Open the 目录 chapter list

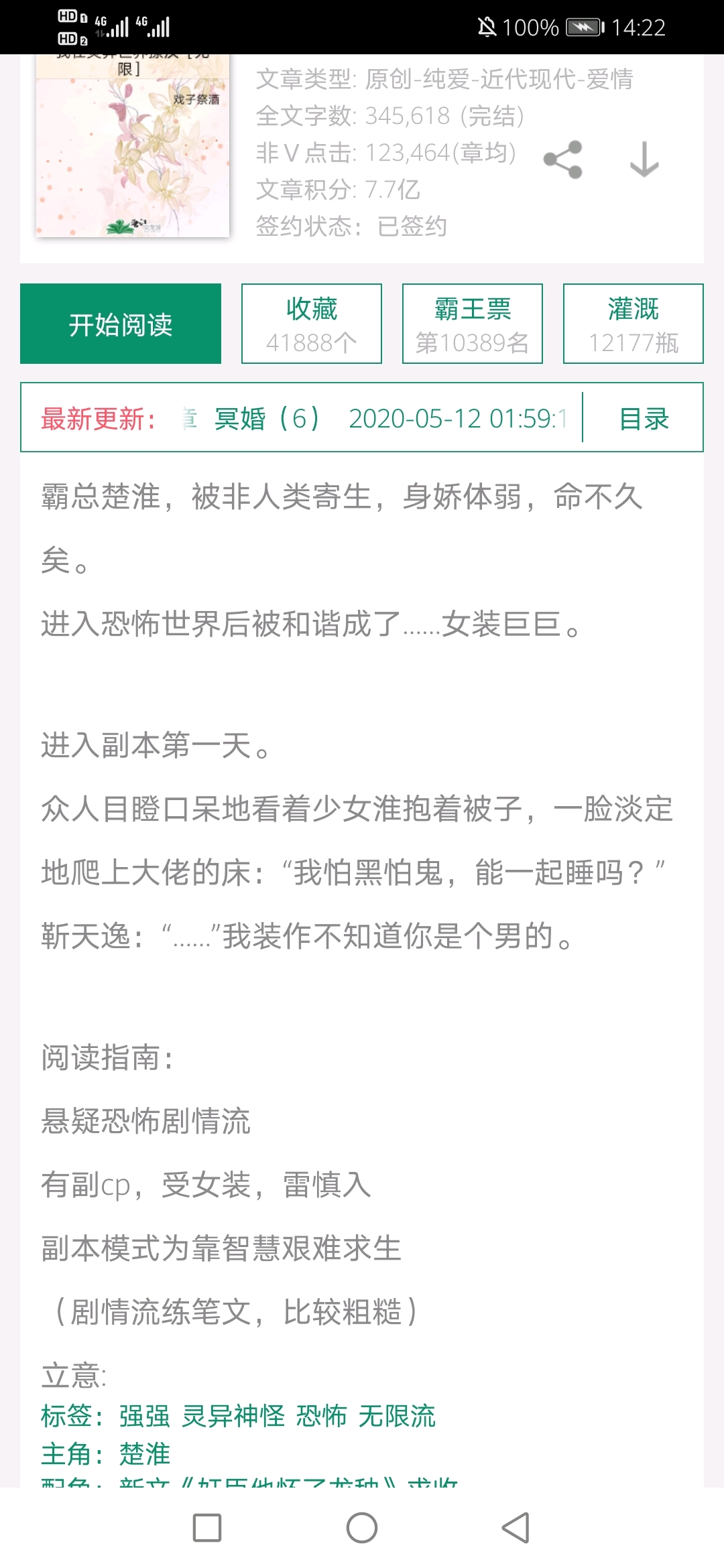pos(644,418)
